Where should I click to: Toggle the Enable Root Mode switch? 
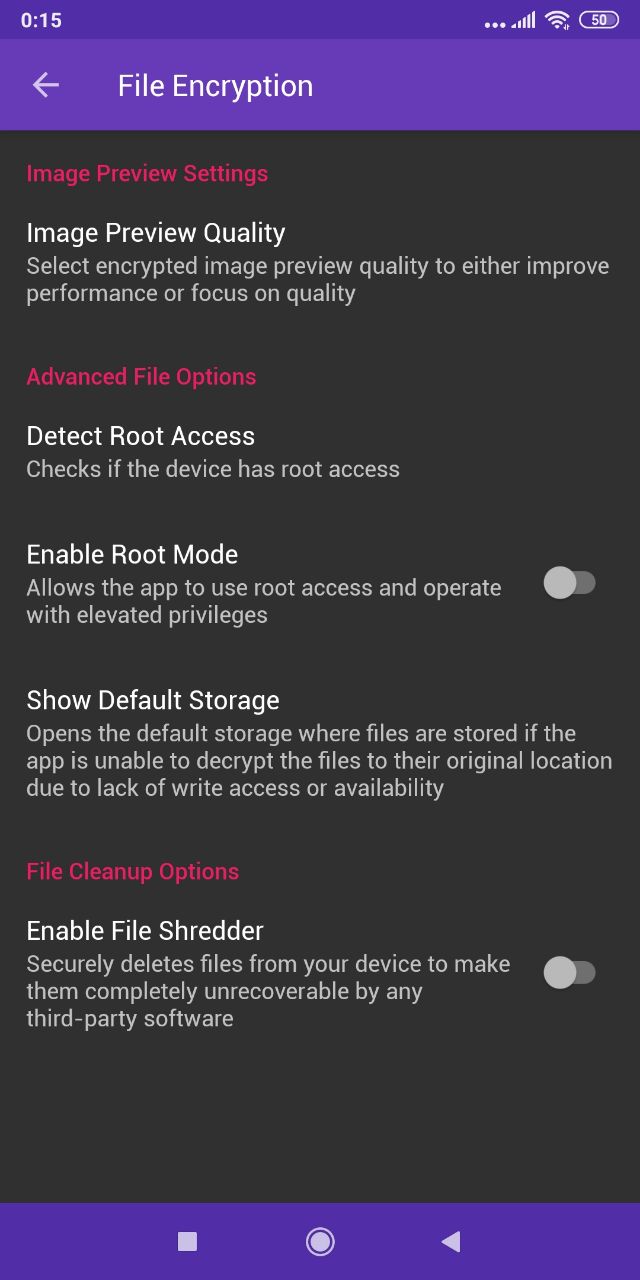[570, 583]
